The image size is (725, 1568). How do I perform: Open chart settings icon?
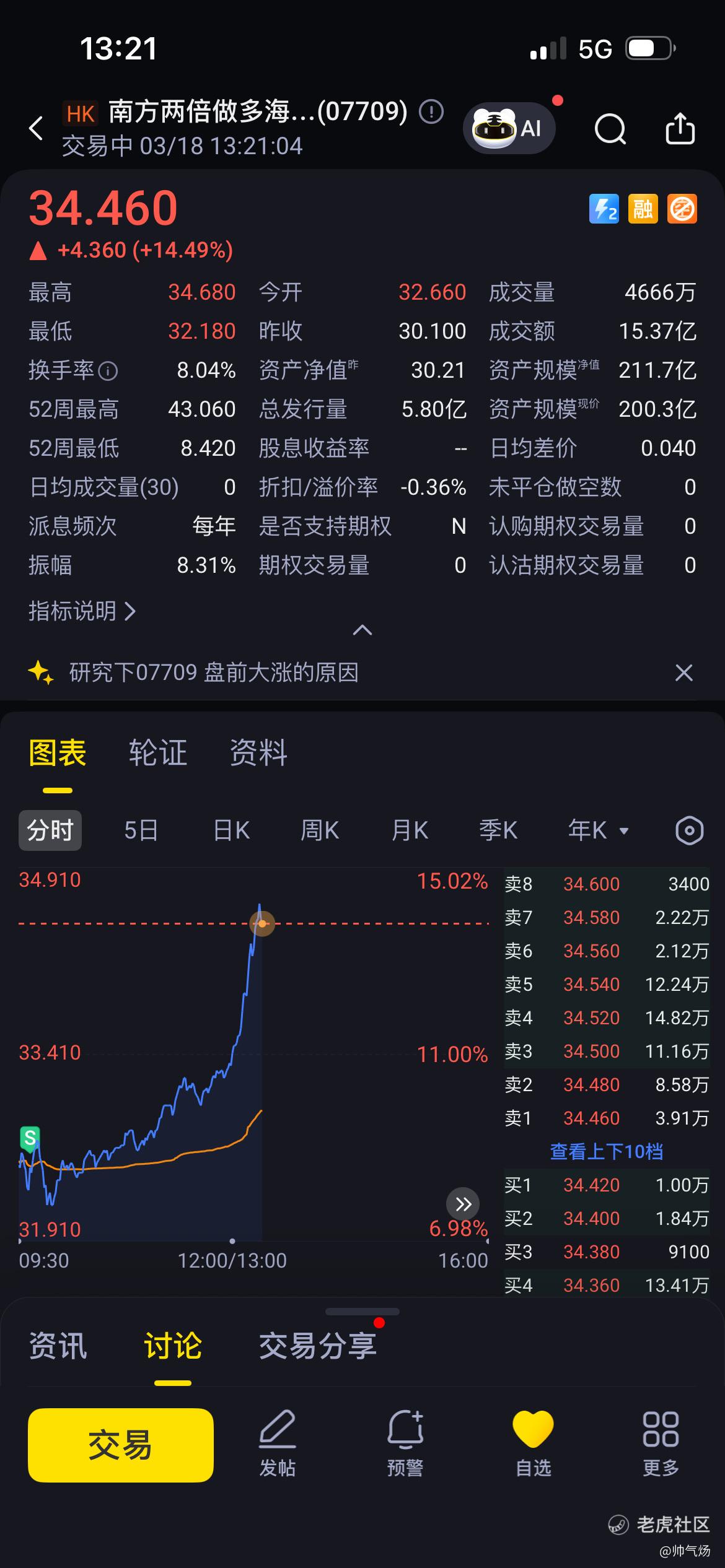coord(689,830)
